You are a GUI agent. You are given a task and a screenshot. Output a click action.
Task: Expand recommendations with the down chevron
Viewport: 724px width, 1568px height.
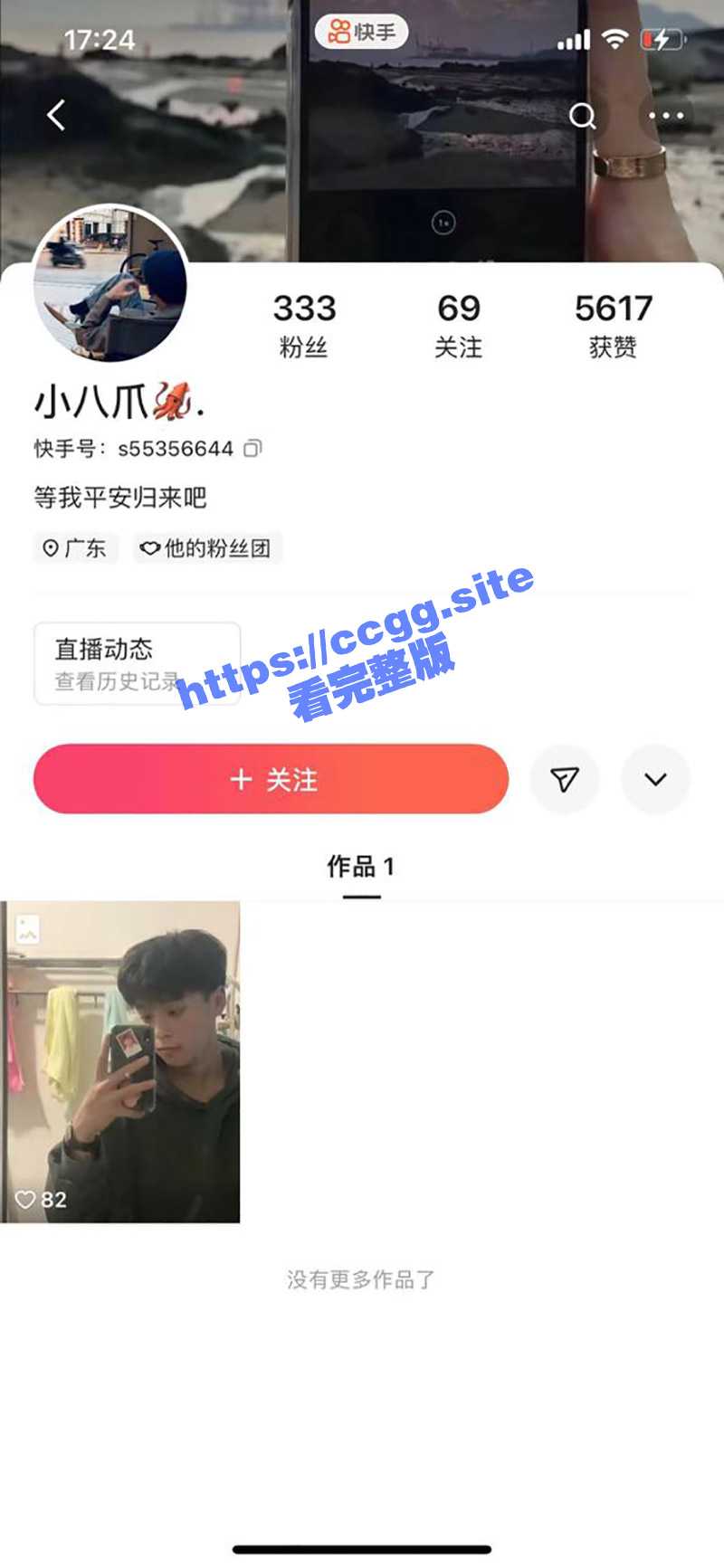(655, 779)
